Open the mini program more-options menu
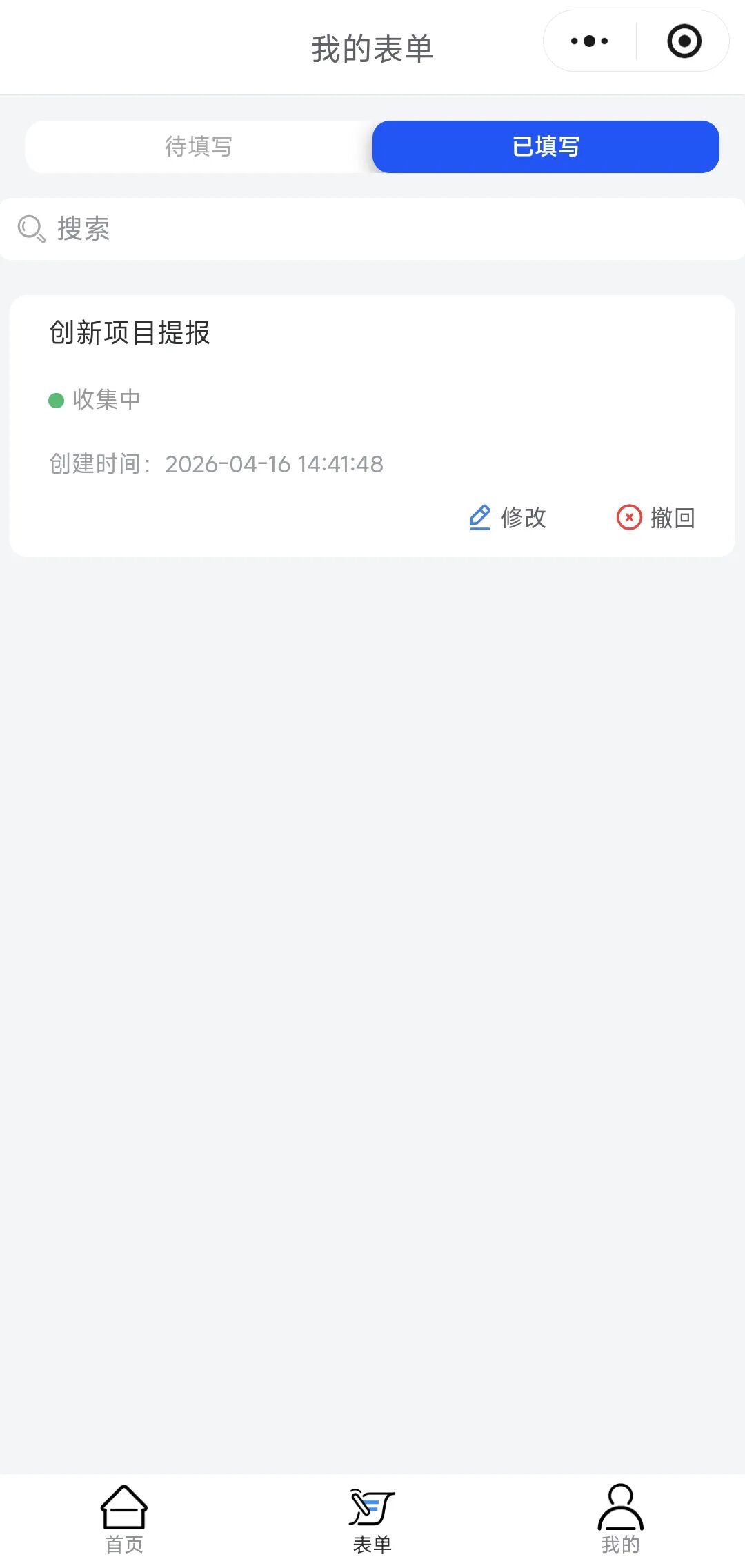Viewport: 745px width, 1568px height. tap(590, 41)
